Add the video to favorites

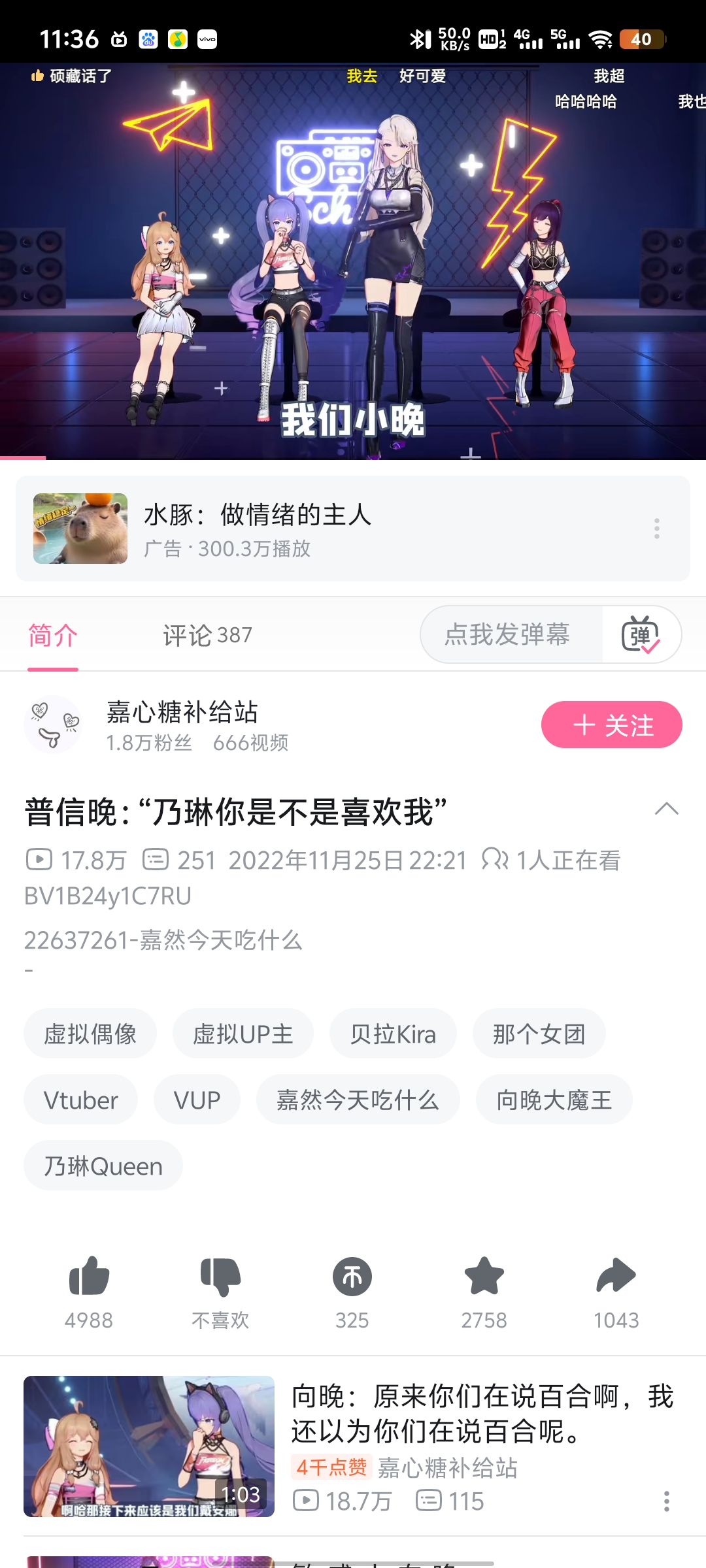pos(484,1277)
